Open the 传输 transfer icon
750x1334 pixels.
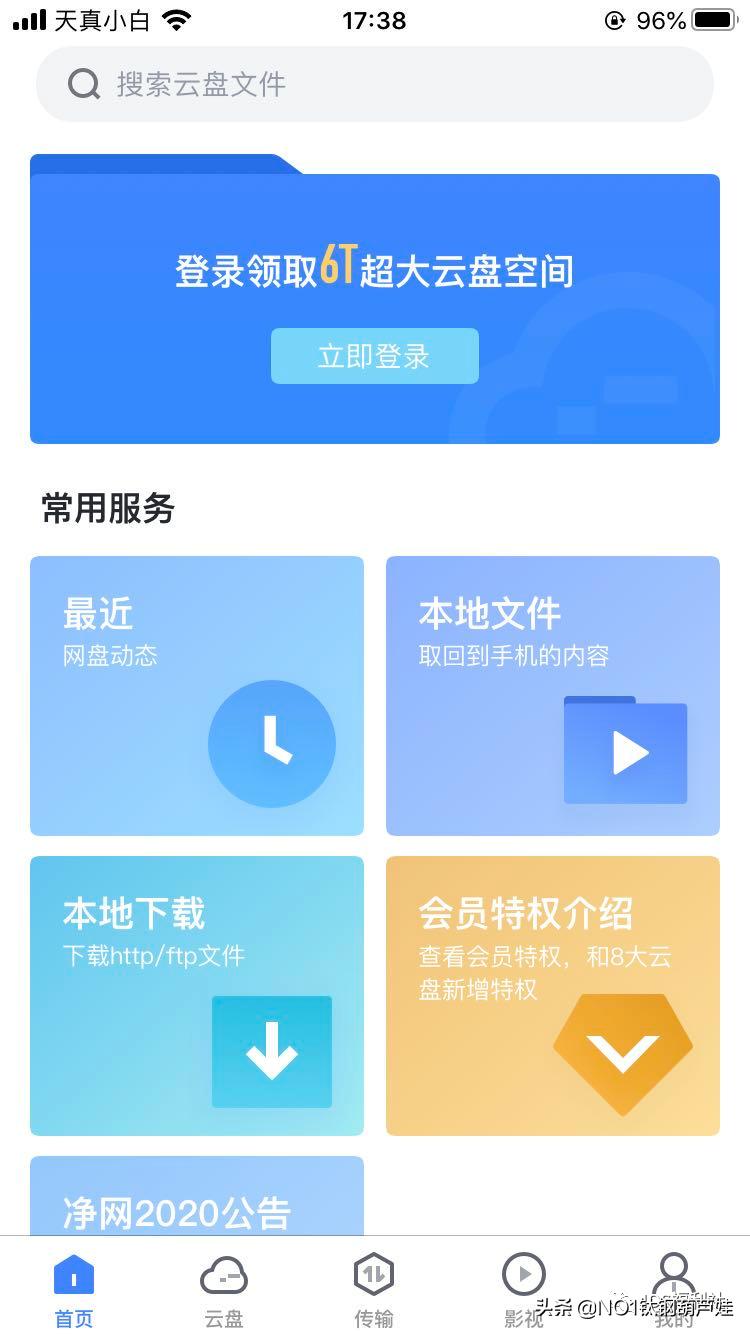click(x=374, y=1275)
